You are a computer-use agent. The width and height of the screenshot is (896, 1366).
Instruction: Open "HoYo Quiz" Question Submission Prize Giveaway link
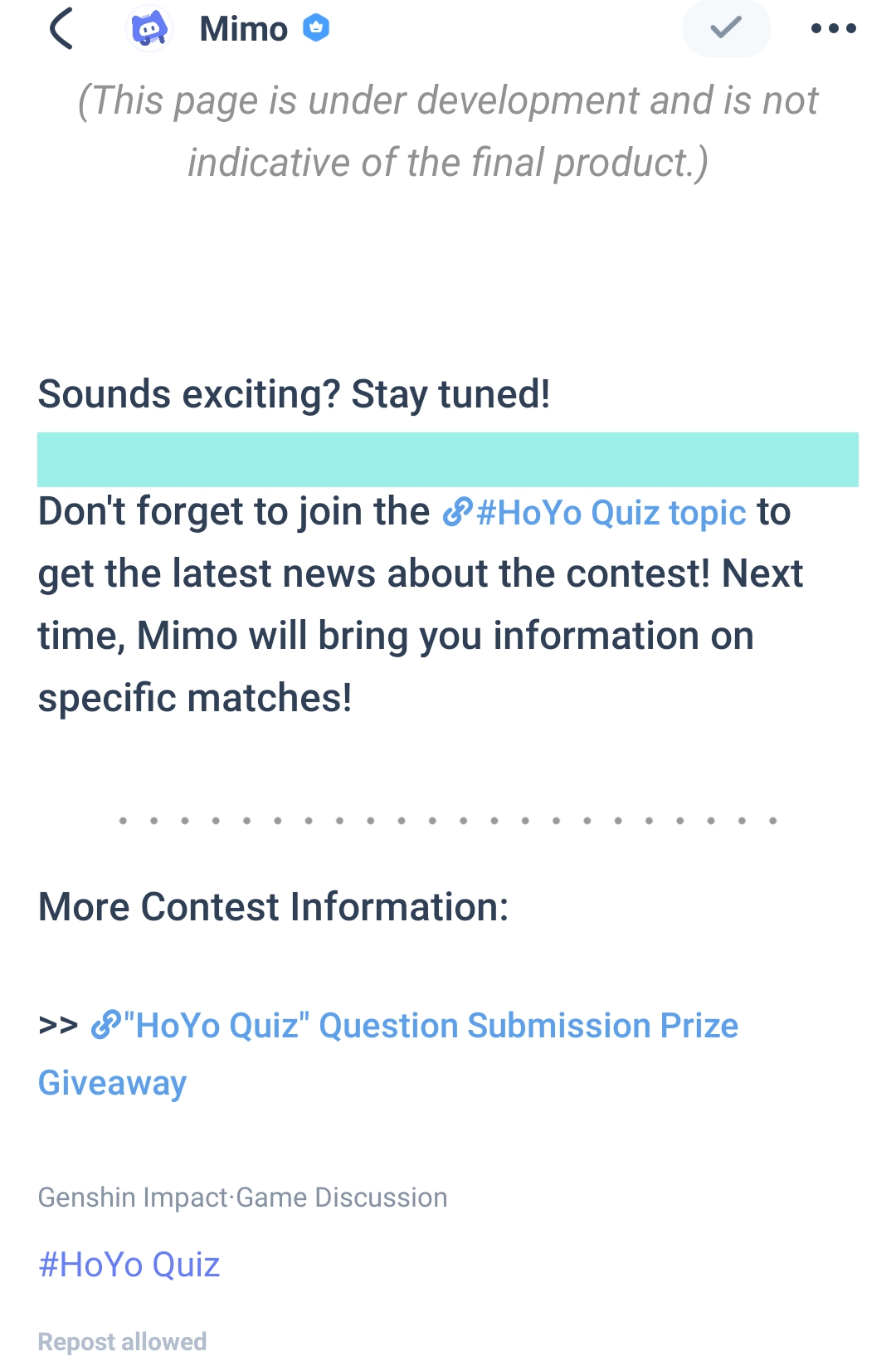click(x=415, y=1027)
